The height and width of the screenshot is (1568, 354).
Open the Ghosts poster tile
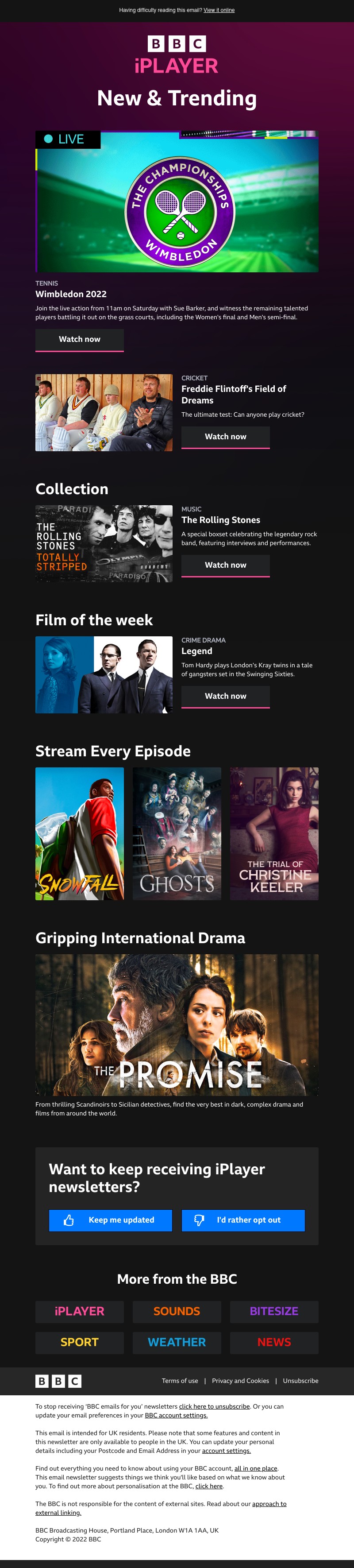pos(177,833)
